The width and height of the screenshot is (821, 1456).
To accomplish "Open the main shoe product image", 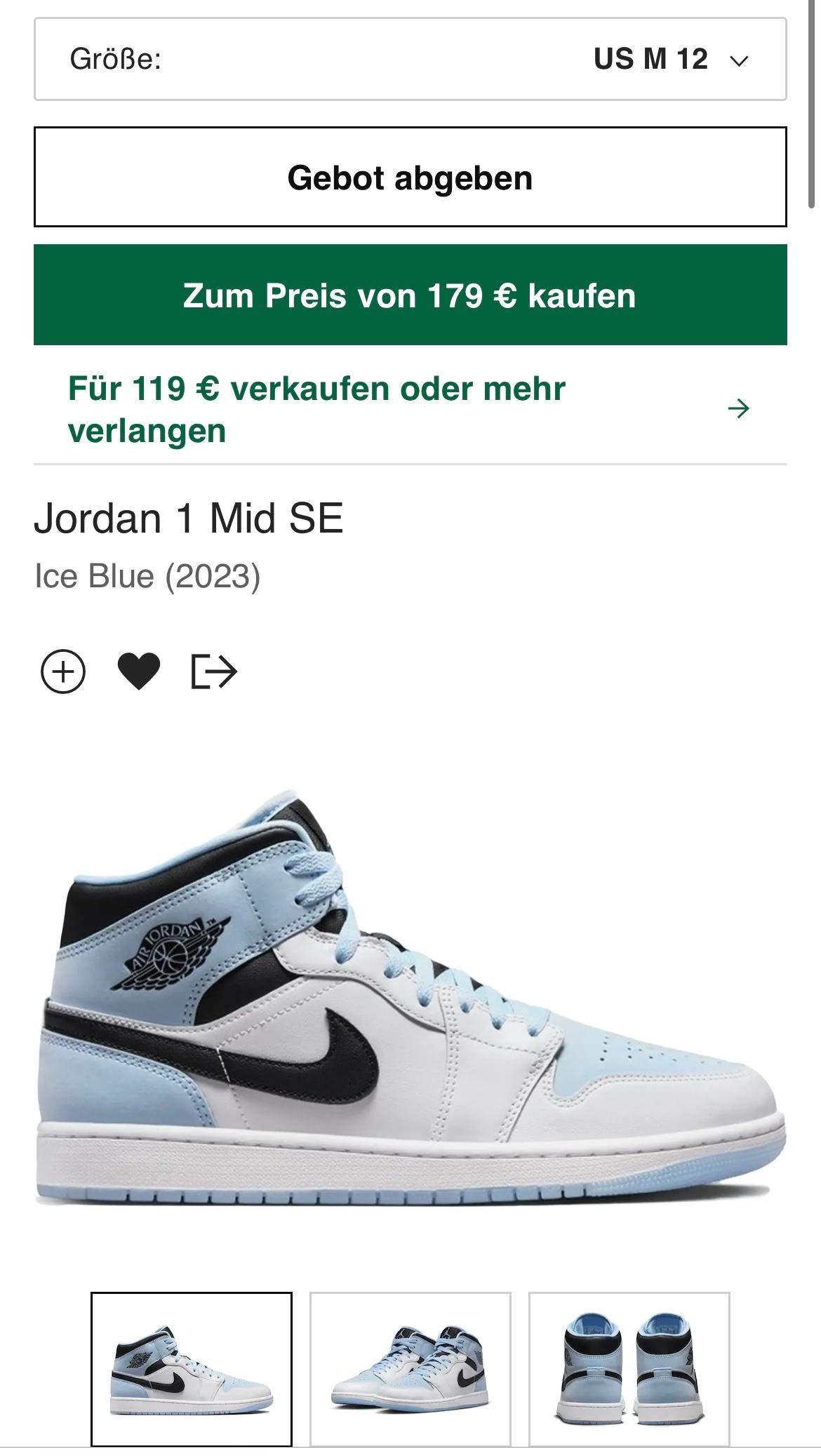I will tap(410, 996).
